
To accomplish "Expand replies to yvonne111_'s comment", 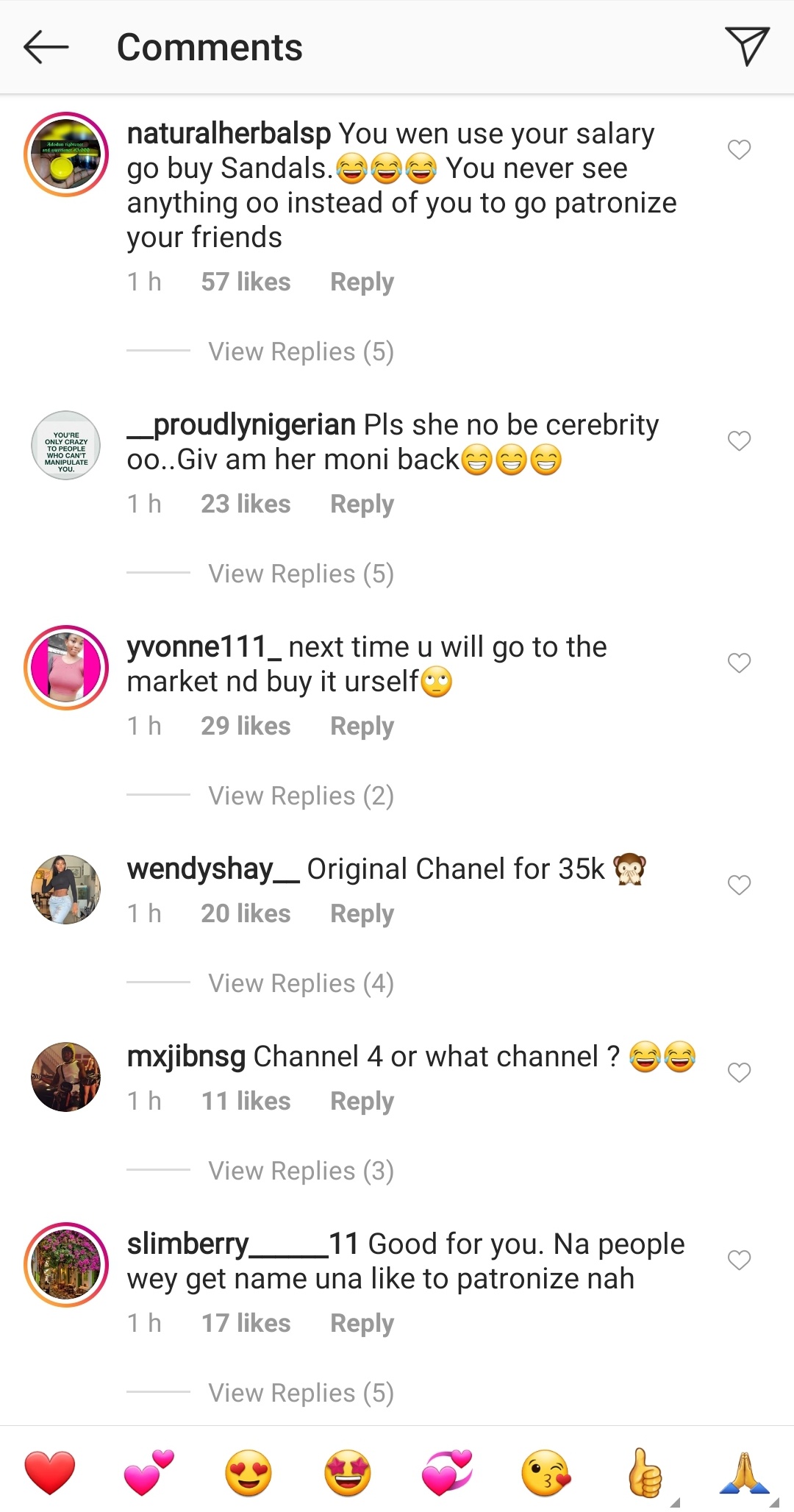I will tap(301, 796).
